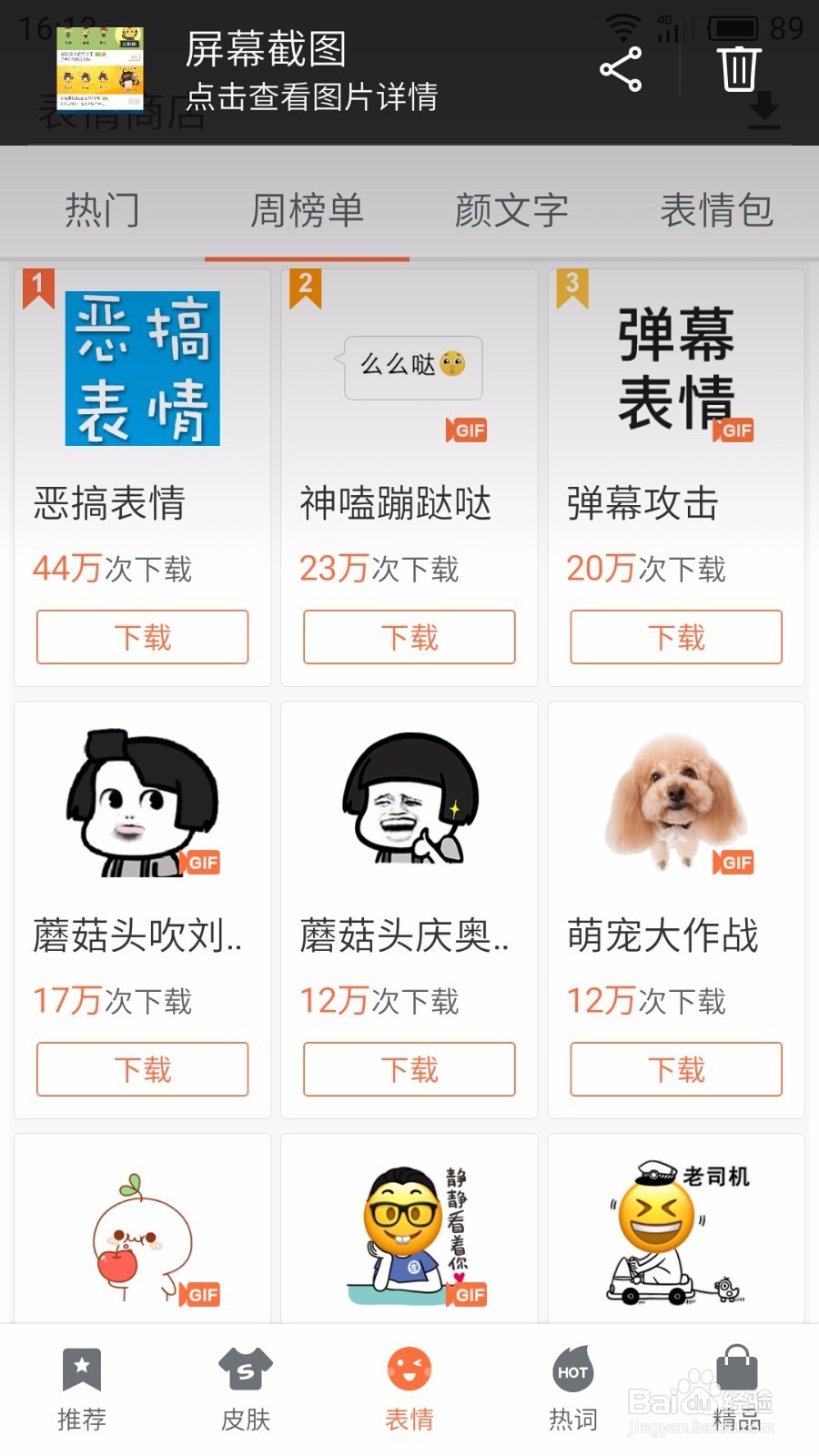819x1456 pixels.
Task: Download the 神嗑蹦跶哒 sticker pack
Action: [x=408, y=637]
